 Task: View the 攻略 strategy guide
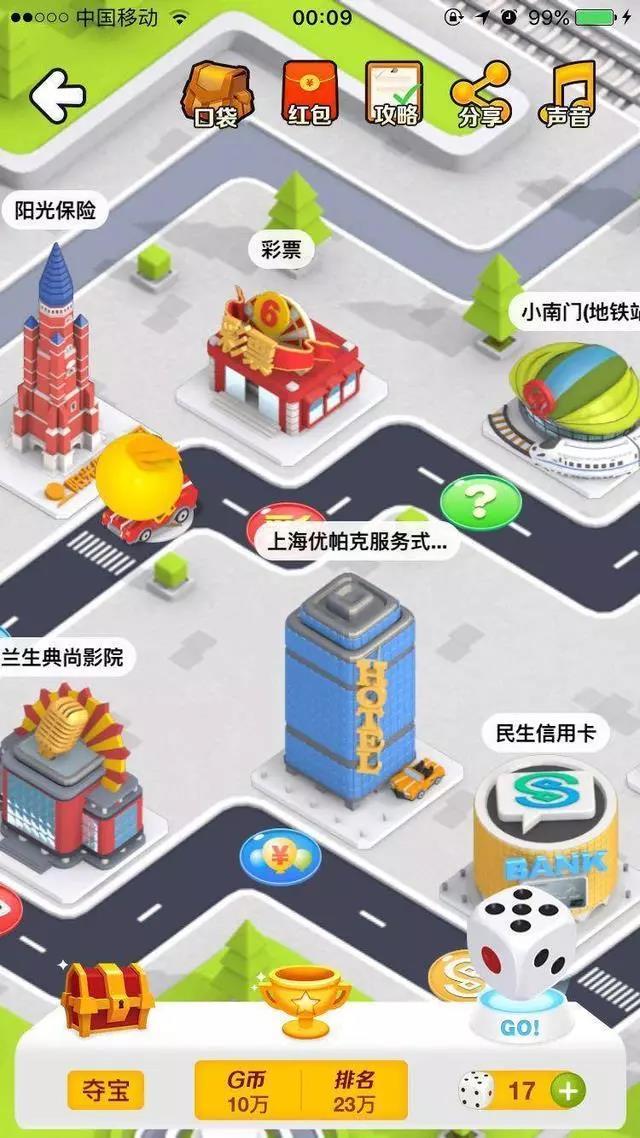coord(394,94)
